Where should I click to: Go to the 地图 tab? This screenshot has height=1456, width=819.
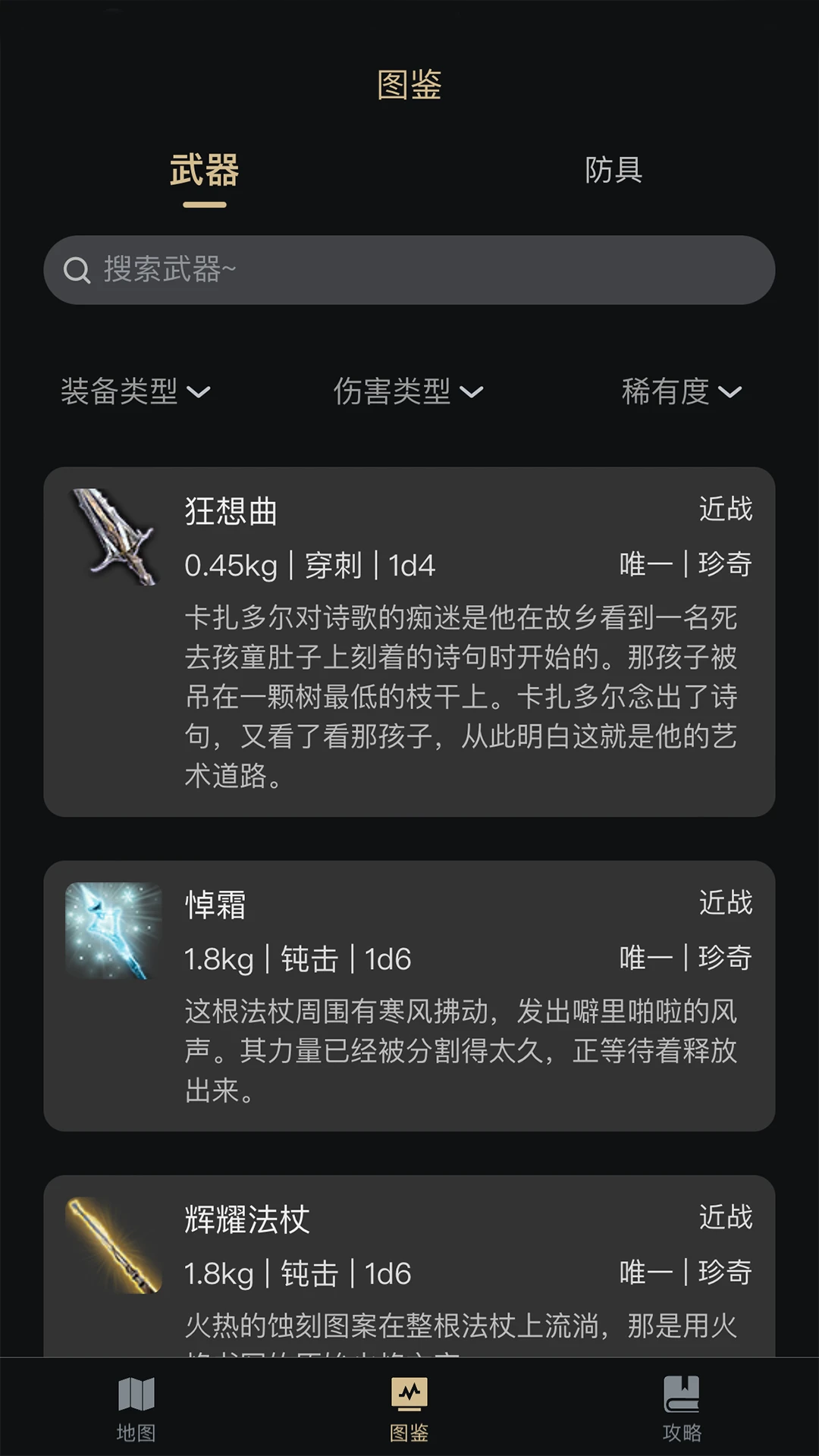[136, 1407]
